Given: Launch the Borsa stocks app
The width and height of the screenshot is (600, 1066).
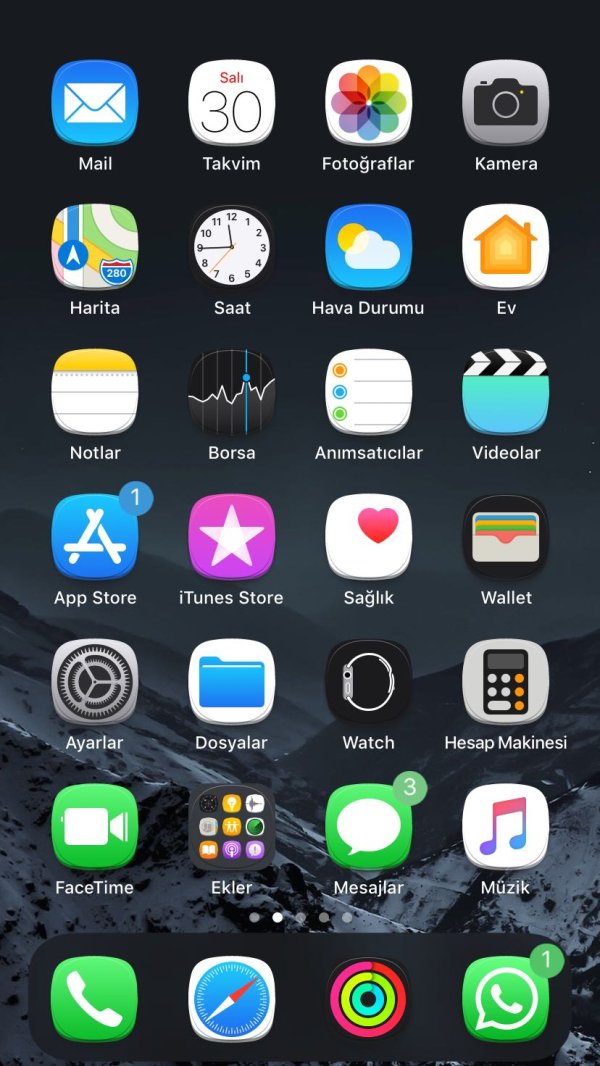Looking at the screenshot, I should 232,392.
